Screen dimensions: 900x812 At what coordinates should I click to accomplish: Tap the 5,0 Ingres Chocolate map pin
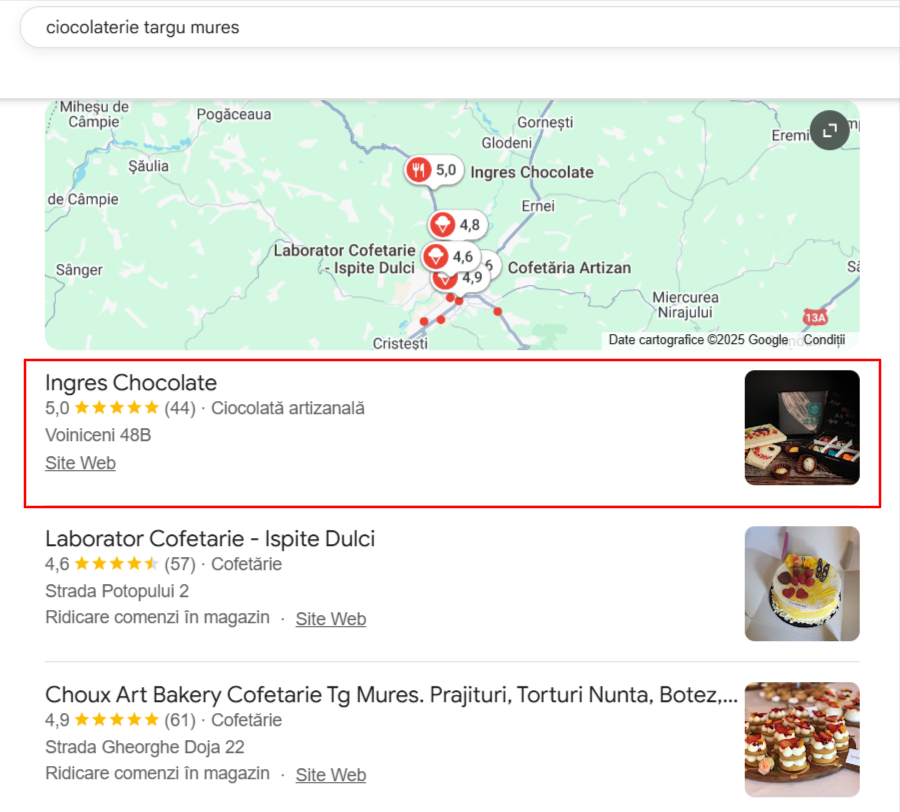pyautogui.click(x=434, y=170)
